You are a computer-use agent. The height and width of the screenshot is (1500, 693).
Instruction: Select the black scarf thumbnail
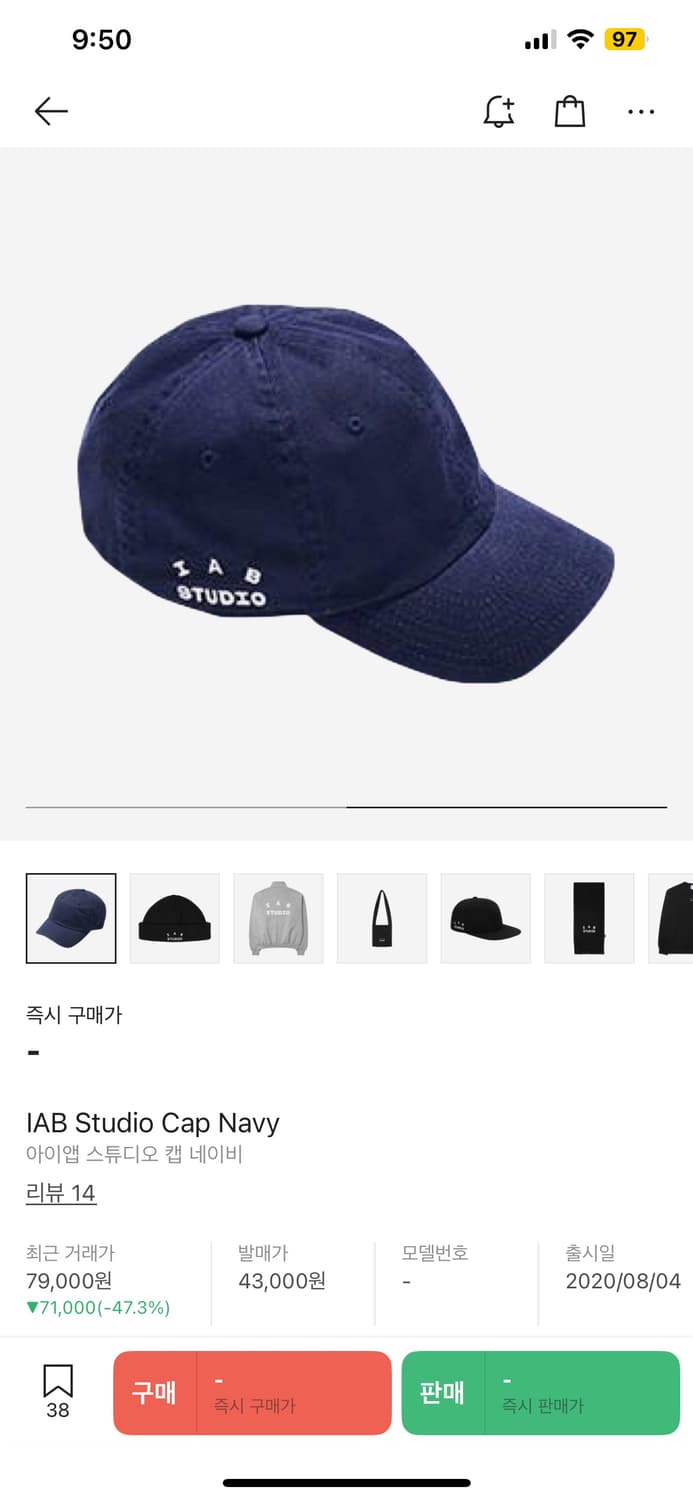(590, 918)
